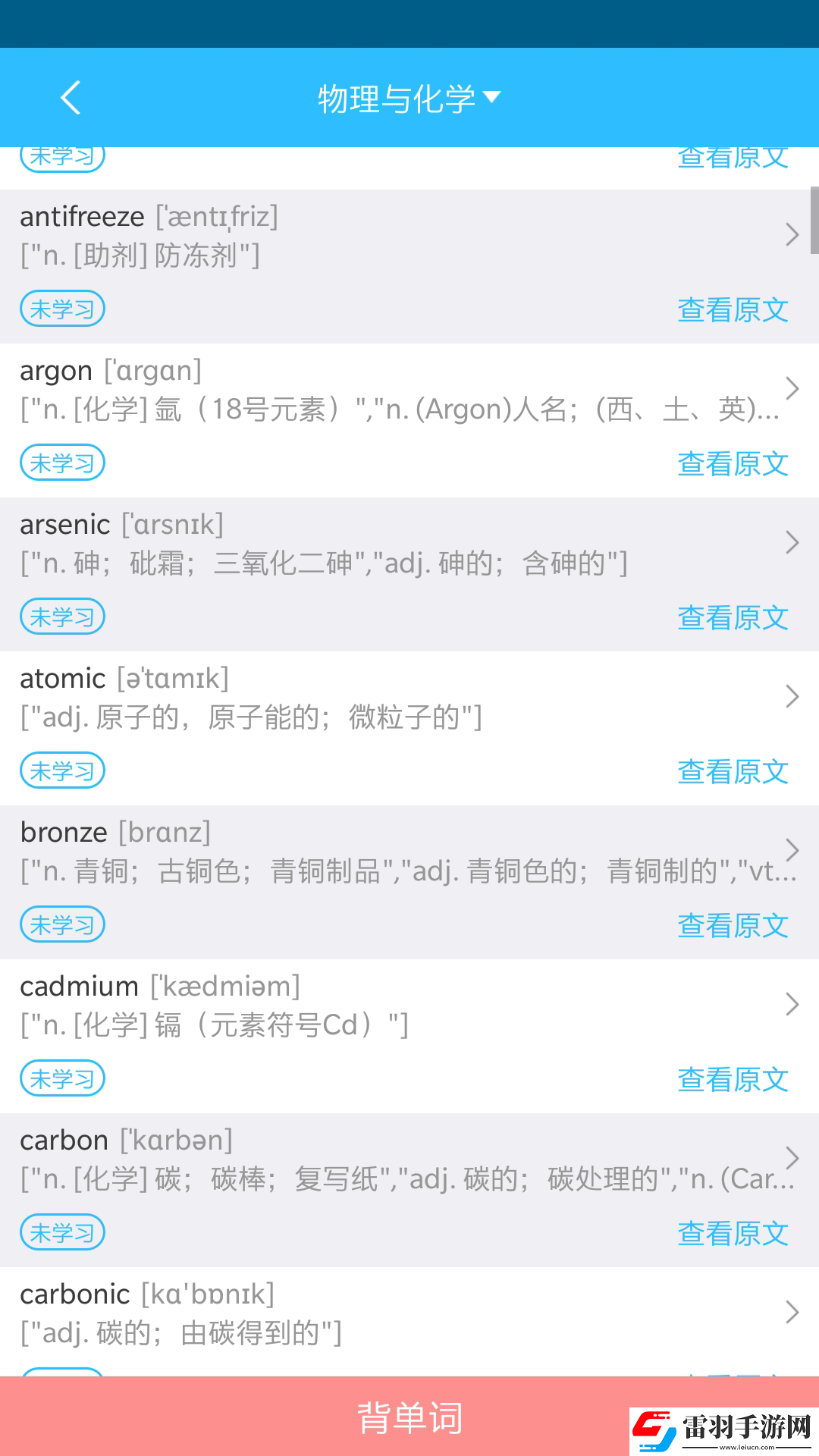Viewport: 819px width, 1456px height.
Task: Tap the back arrow to return
Action: [x=72, y=98]
